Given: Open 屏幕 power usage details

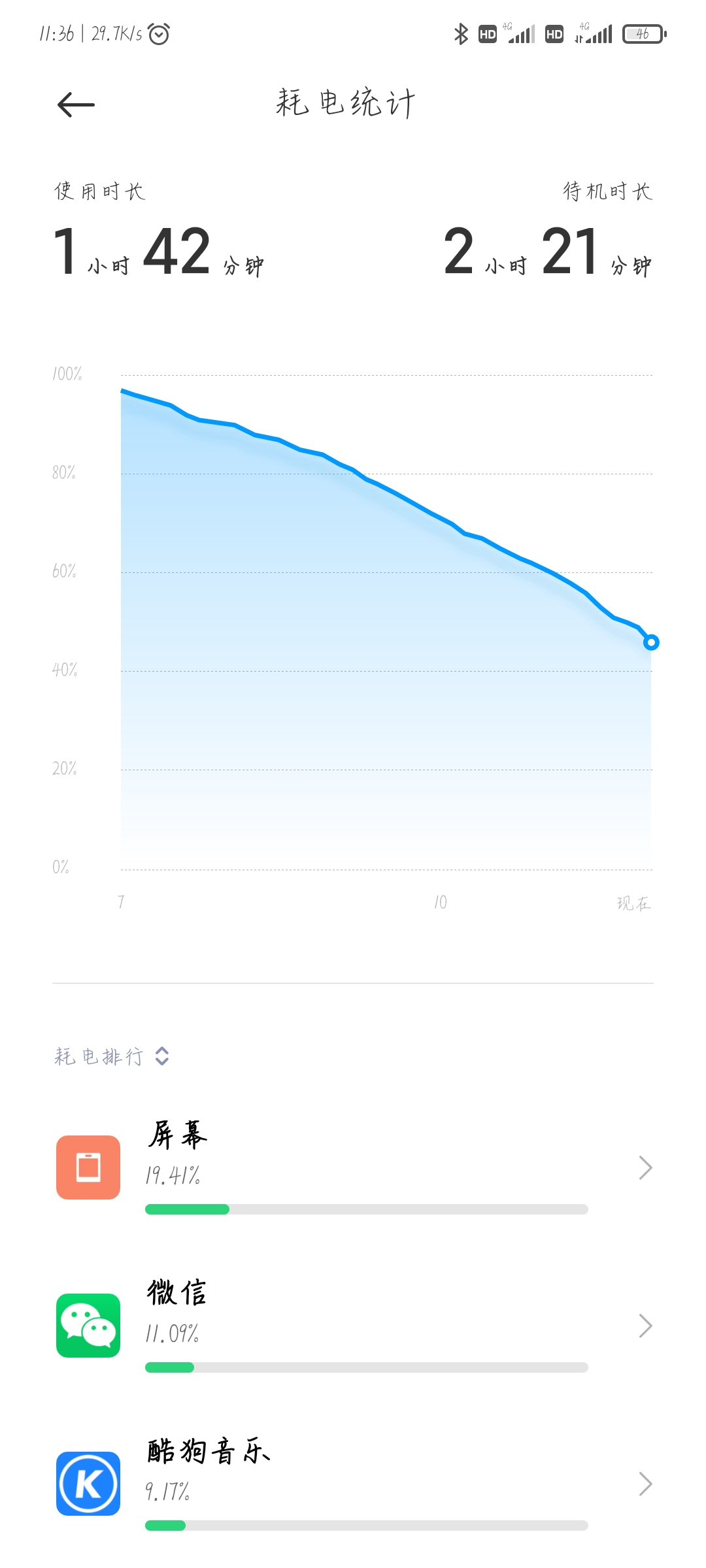Looking at the screenshot, I should [x=353, y=1168].
